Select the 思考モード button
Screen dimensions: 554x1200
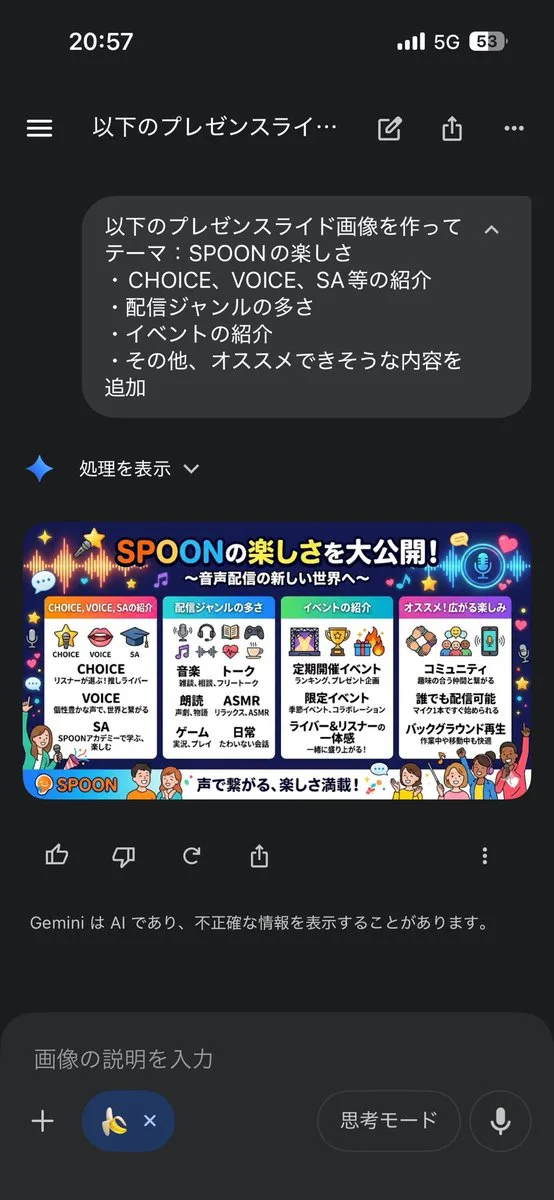[x=389, y=1120]
